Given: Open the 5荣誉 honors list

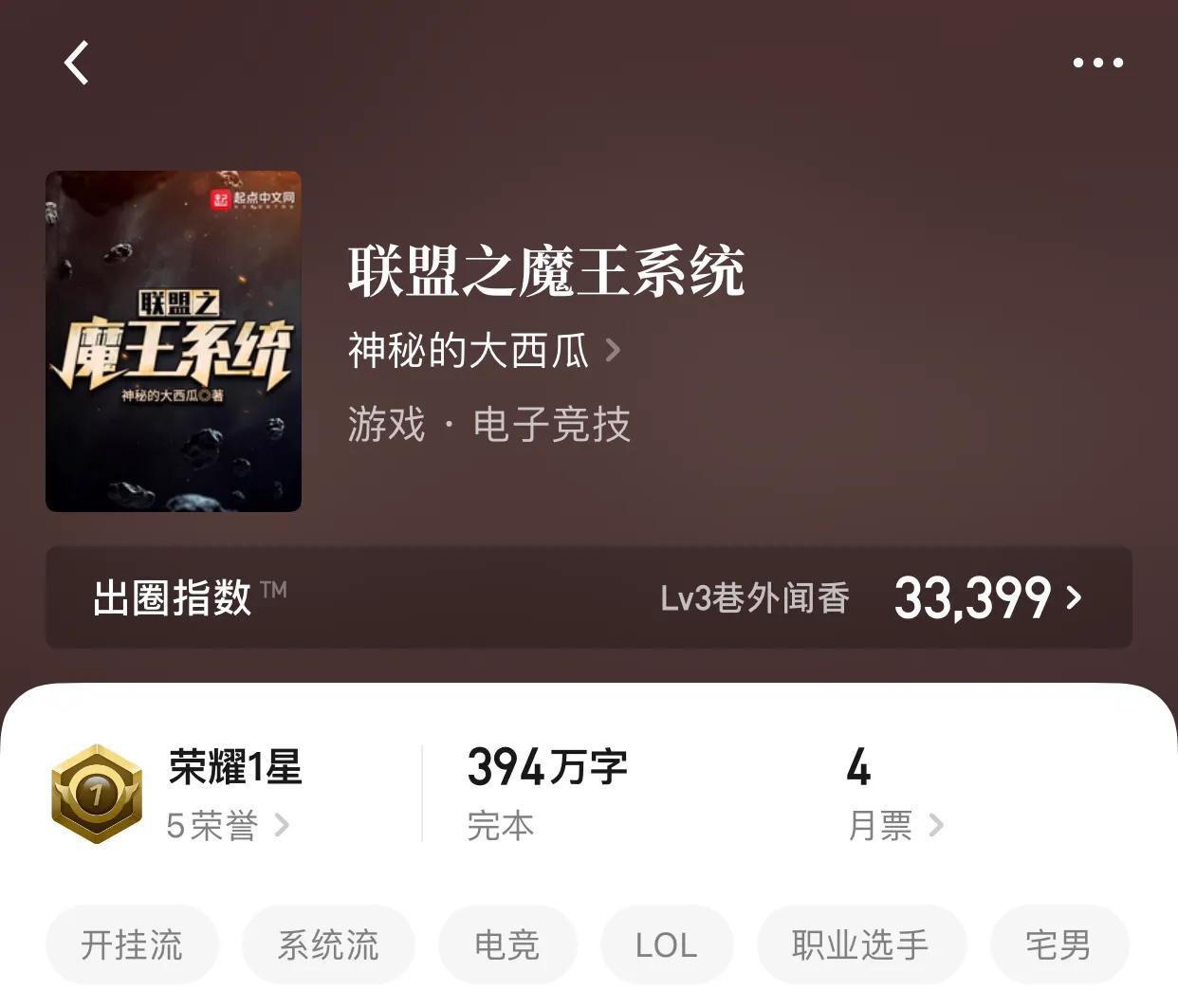Looking at the screenshot, I should coord(228,825).
